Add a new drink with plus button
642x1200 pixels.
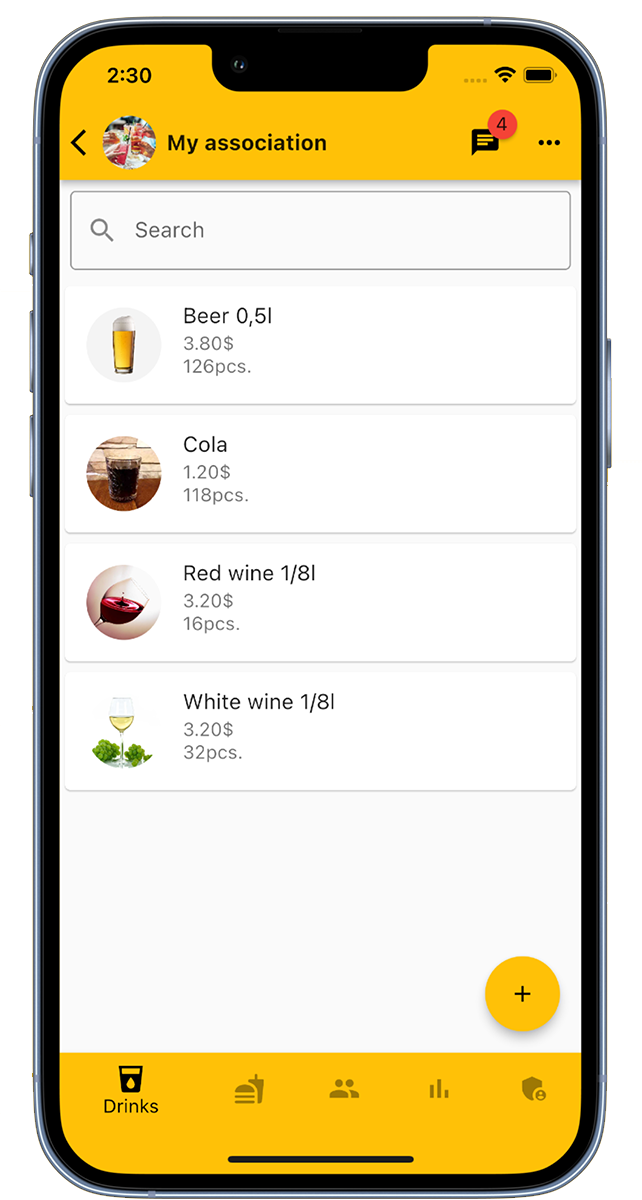[x=522, y=994]
